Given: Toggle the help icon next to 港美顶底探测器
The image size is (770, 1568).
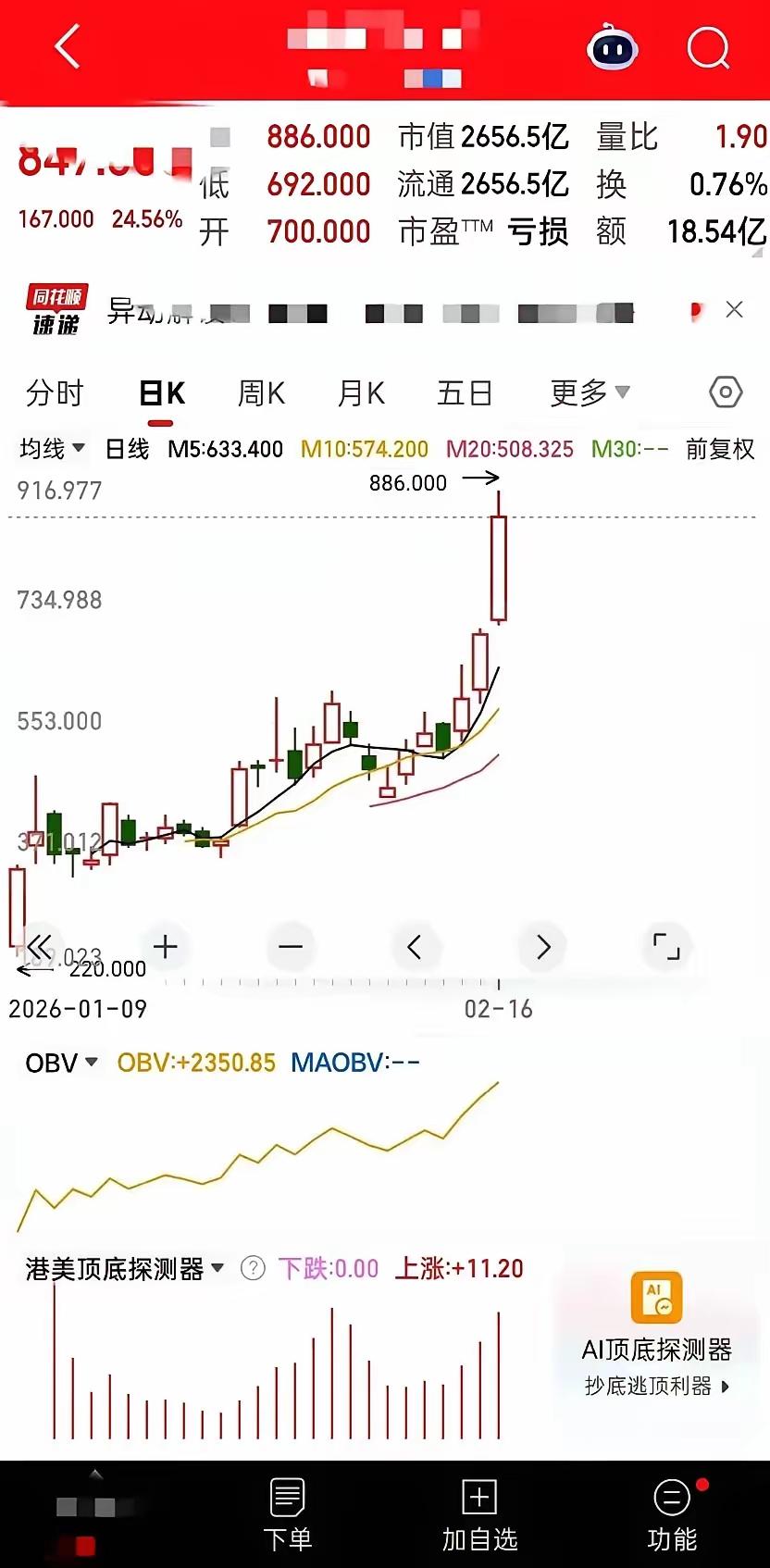Looking at the screenshot, I should coord(253,1267).
